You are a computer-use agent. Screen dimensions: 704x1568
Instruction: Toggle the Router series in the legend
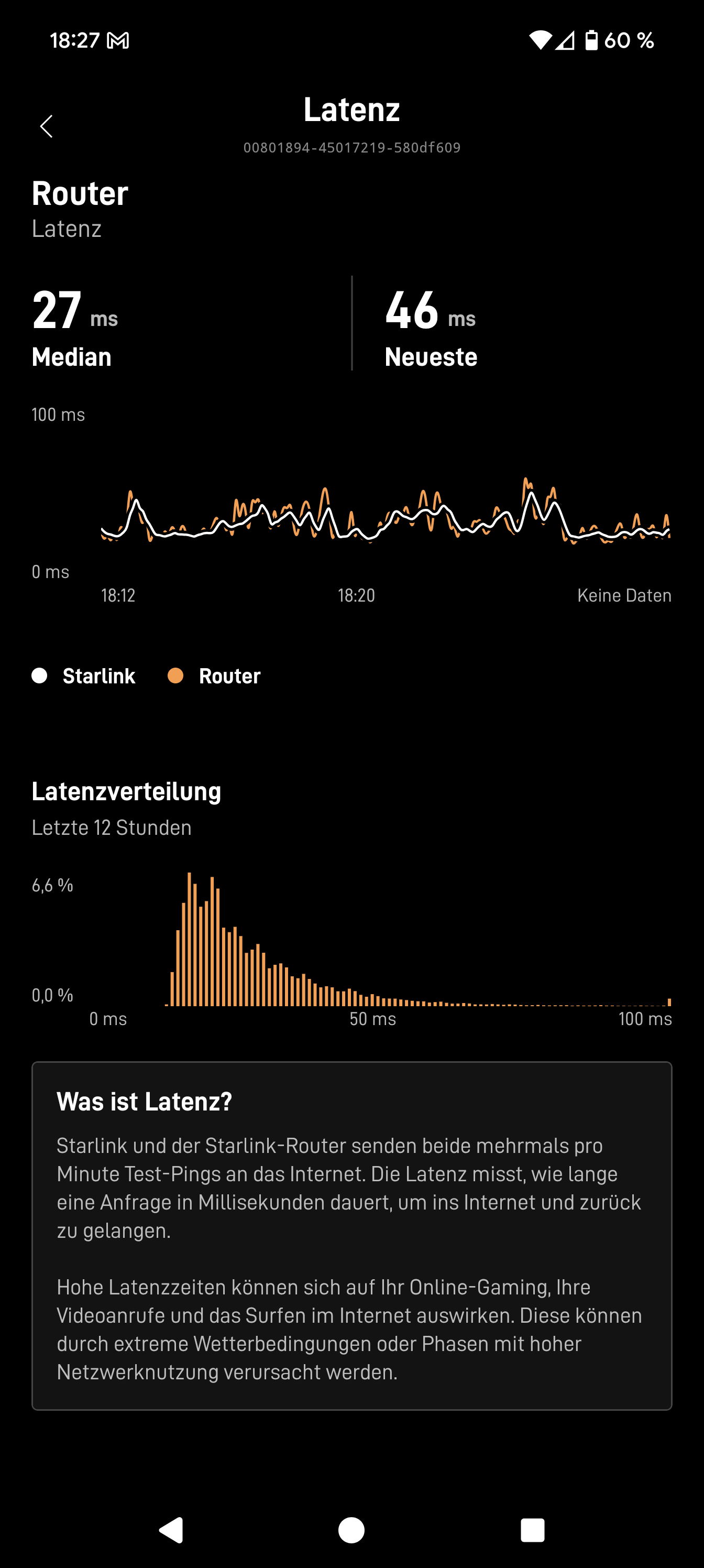tap(214, 676)
